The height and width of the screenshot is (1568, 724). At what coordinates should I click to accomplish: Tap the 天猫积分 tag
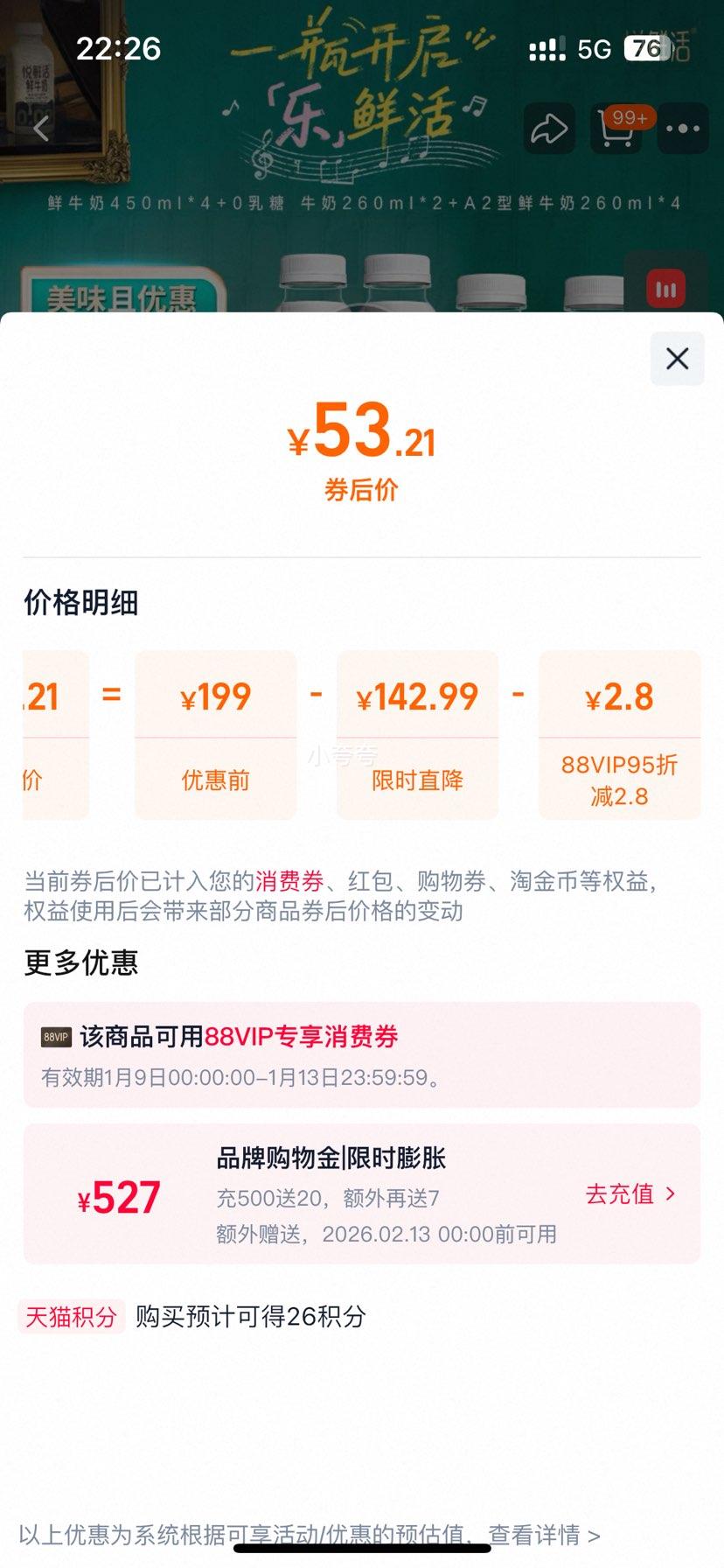point(70,1317)
